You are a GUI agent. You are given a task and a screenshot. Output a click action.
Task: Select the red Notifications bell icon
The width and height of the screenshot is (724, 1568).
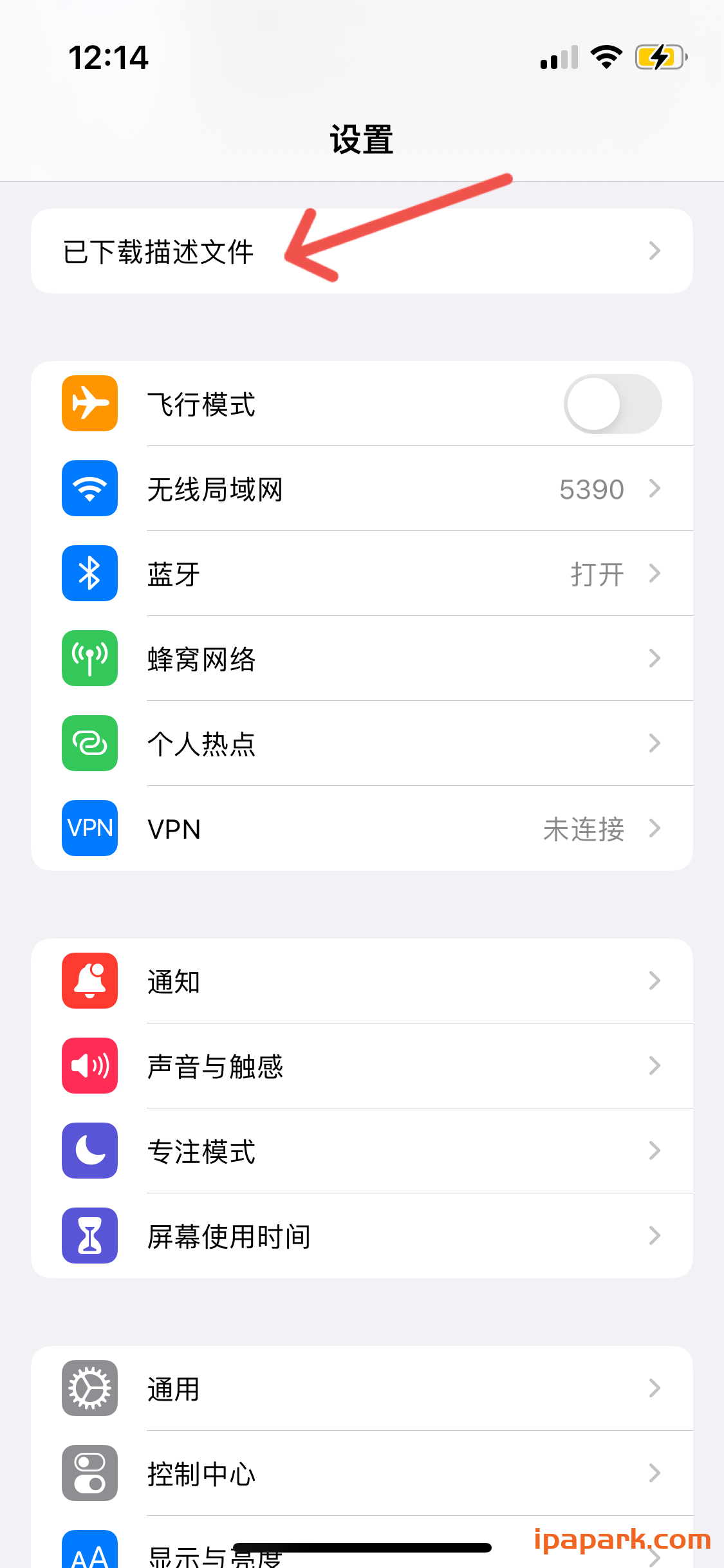pos(89,981)
